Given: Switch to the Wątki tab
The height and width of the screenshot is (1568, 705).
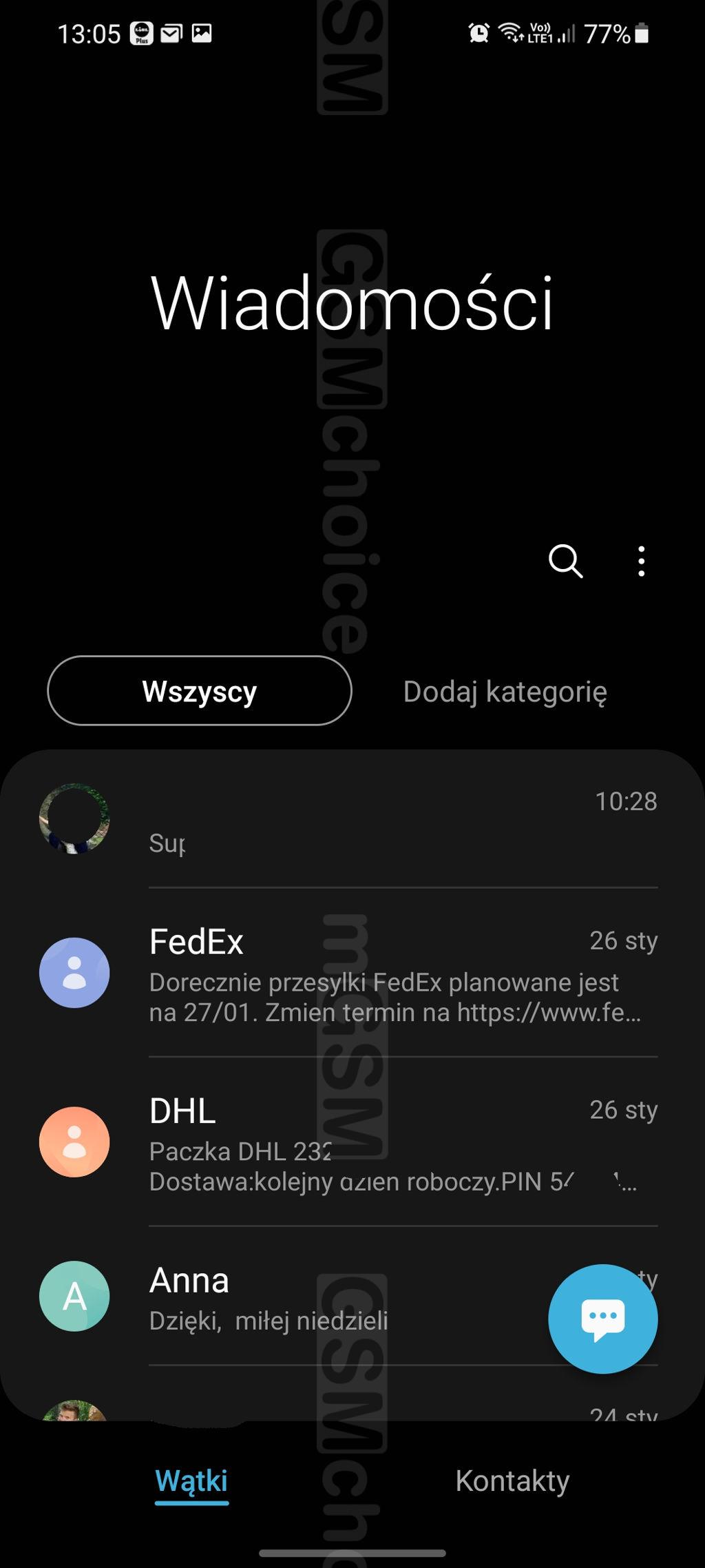Looking at the screenshot, I should [x=191, y=1481].
